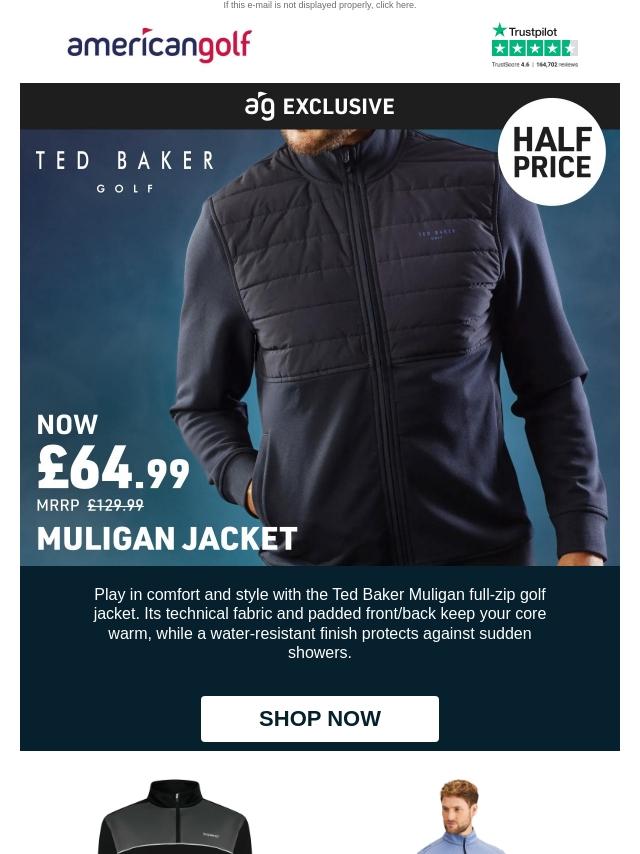Tap the SHOP NOW button
The image size is (640, 854).
pos(319,718)
